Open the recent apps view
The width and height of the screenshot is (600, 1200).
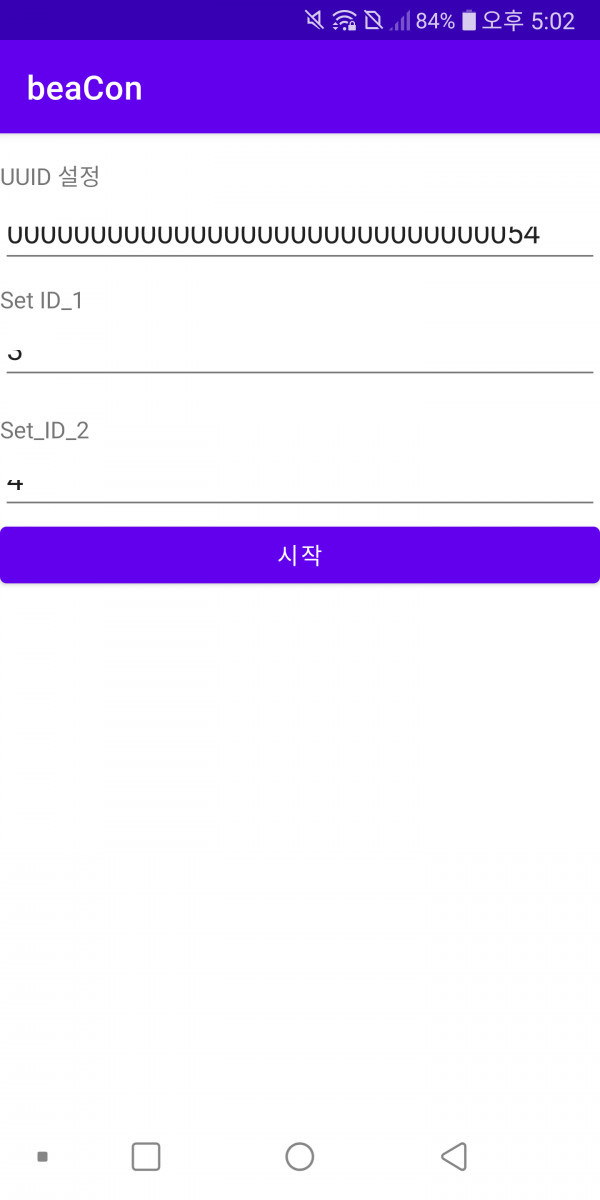pos(146,1157)
